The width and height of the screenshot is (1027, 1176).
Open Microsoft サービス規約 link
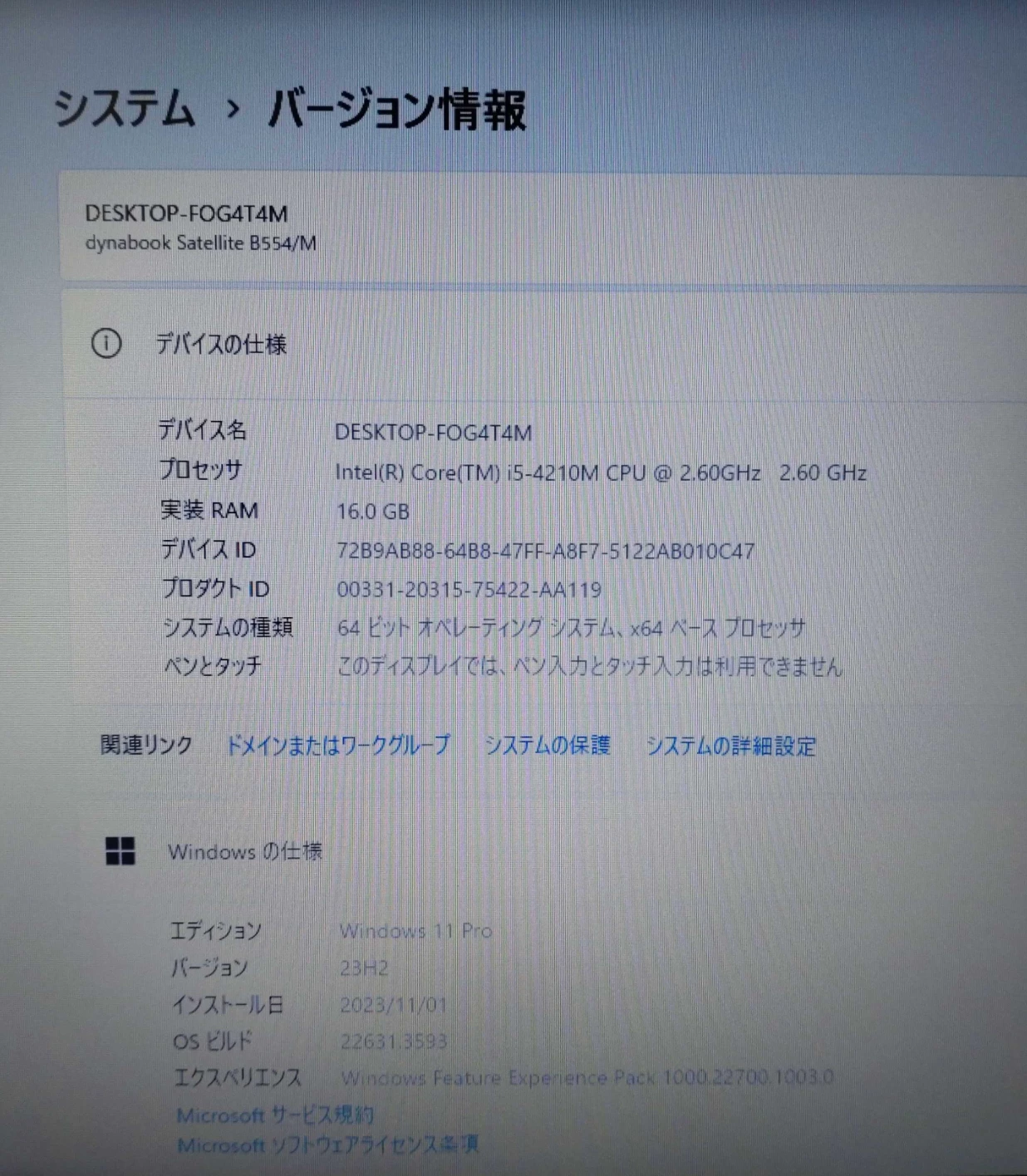point(275,1115)
